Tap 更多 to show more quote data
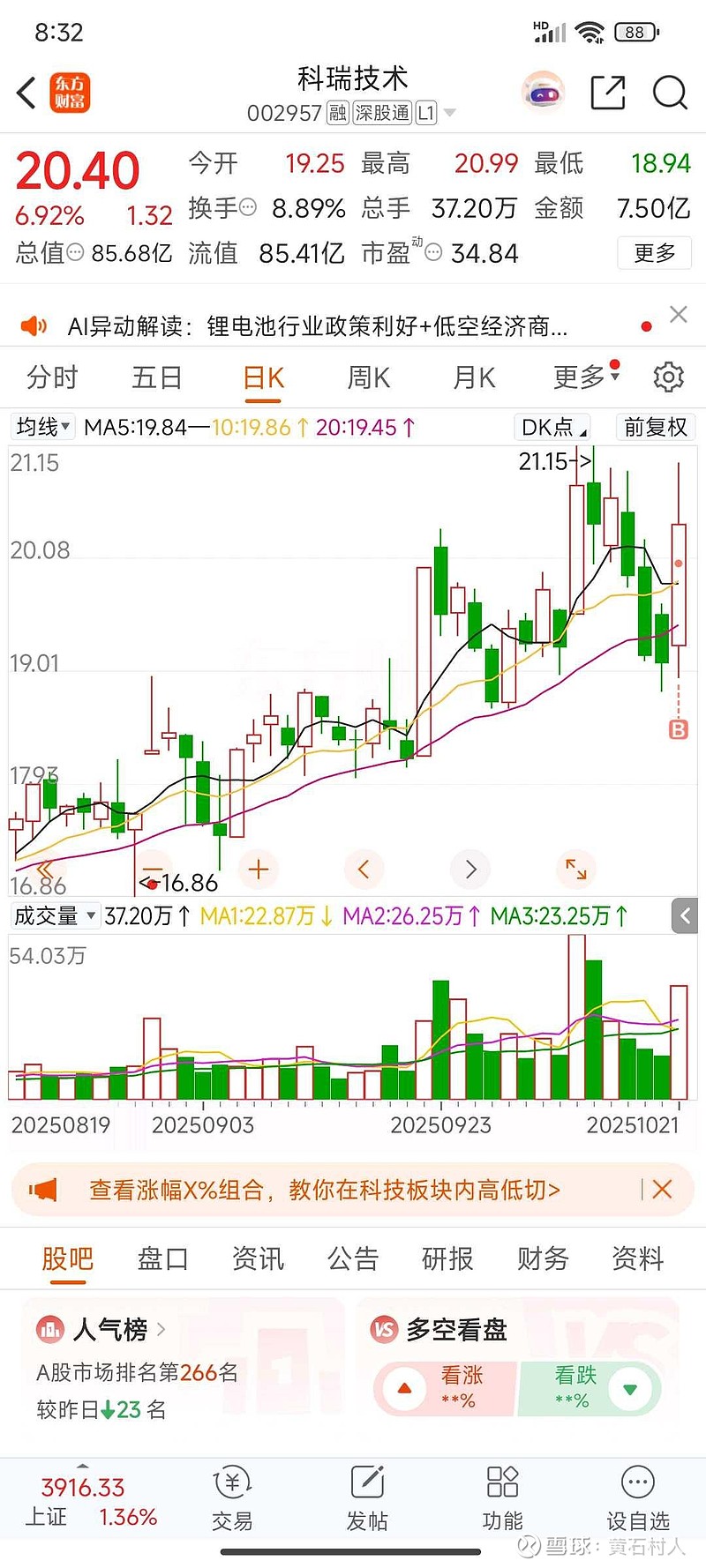The width and height of the screenshot is (706, 1568). click(x=654, y=253)
